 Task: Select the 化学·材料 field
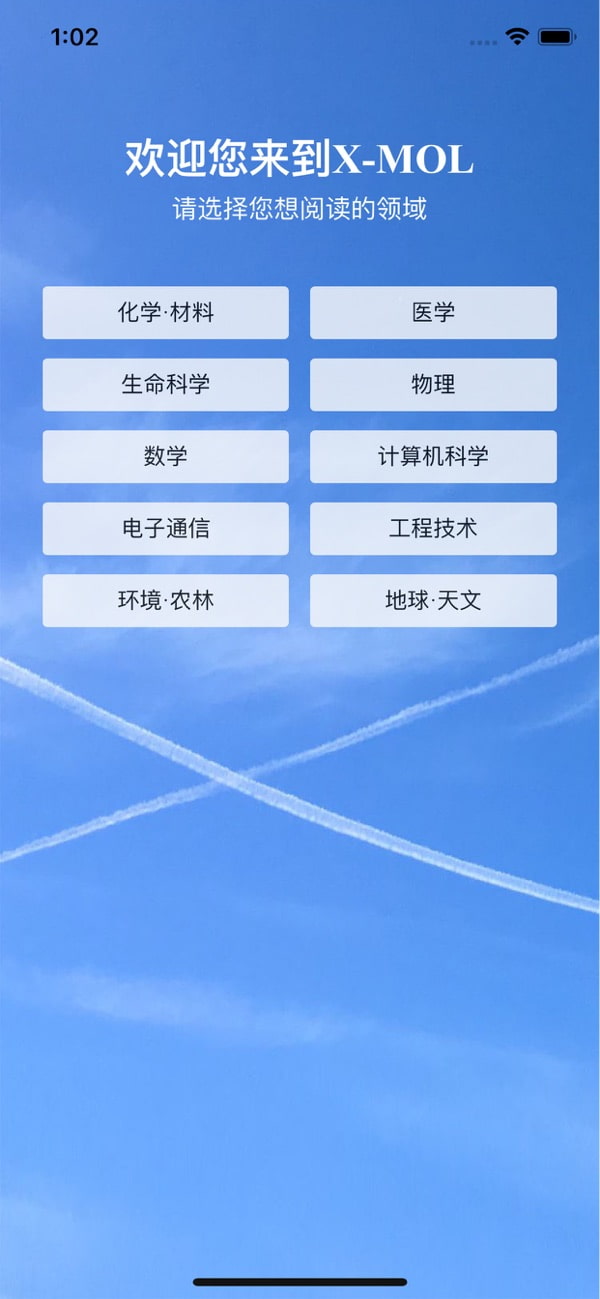(x=165, y=313)
